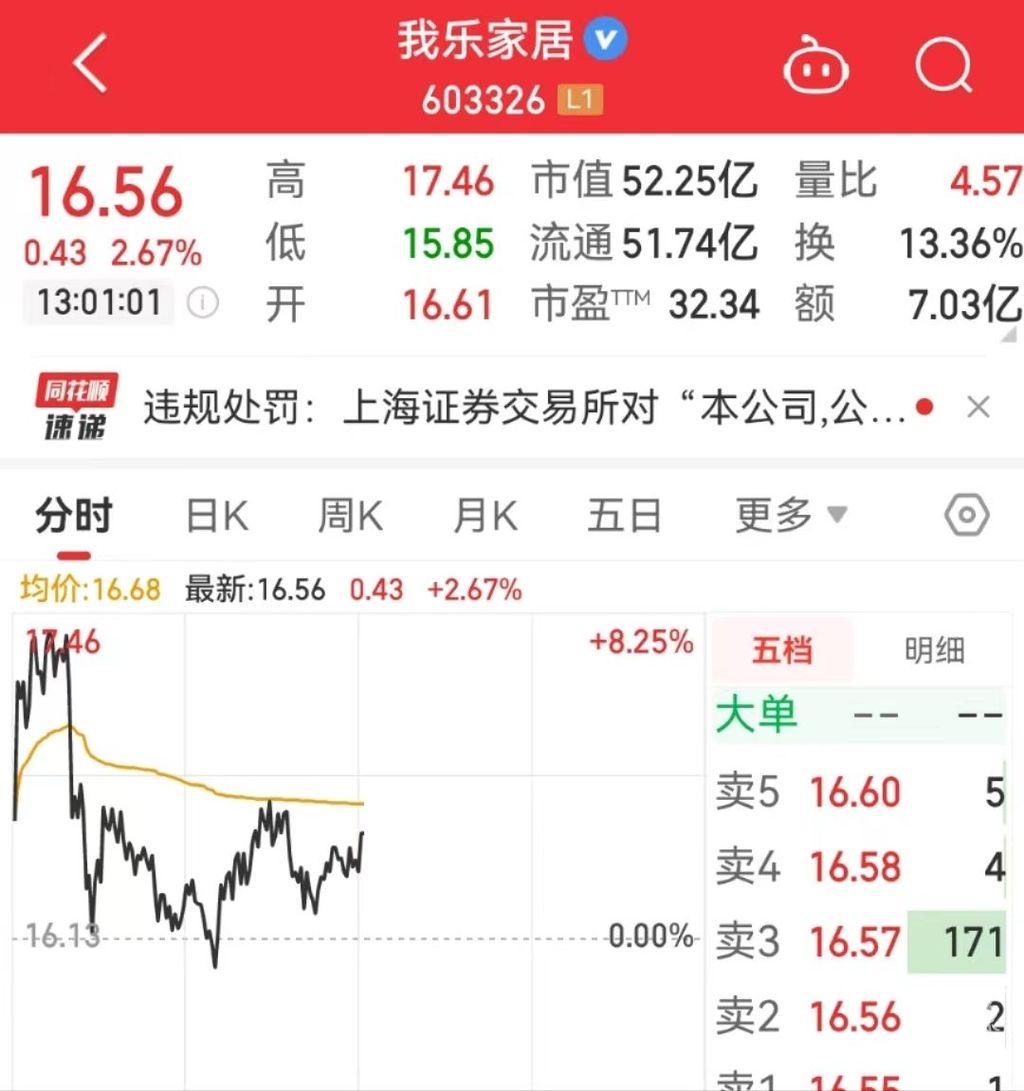The width and height of the screenshot is (1024, 1091).
Task: Select the 明细 trade details tab
Action: tap(934, 650)
